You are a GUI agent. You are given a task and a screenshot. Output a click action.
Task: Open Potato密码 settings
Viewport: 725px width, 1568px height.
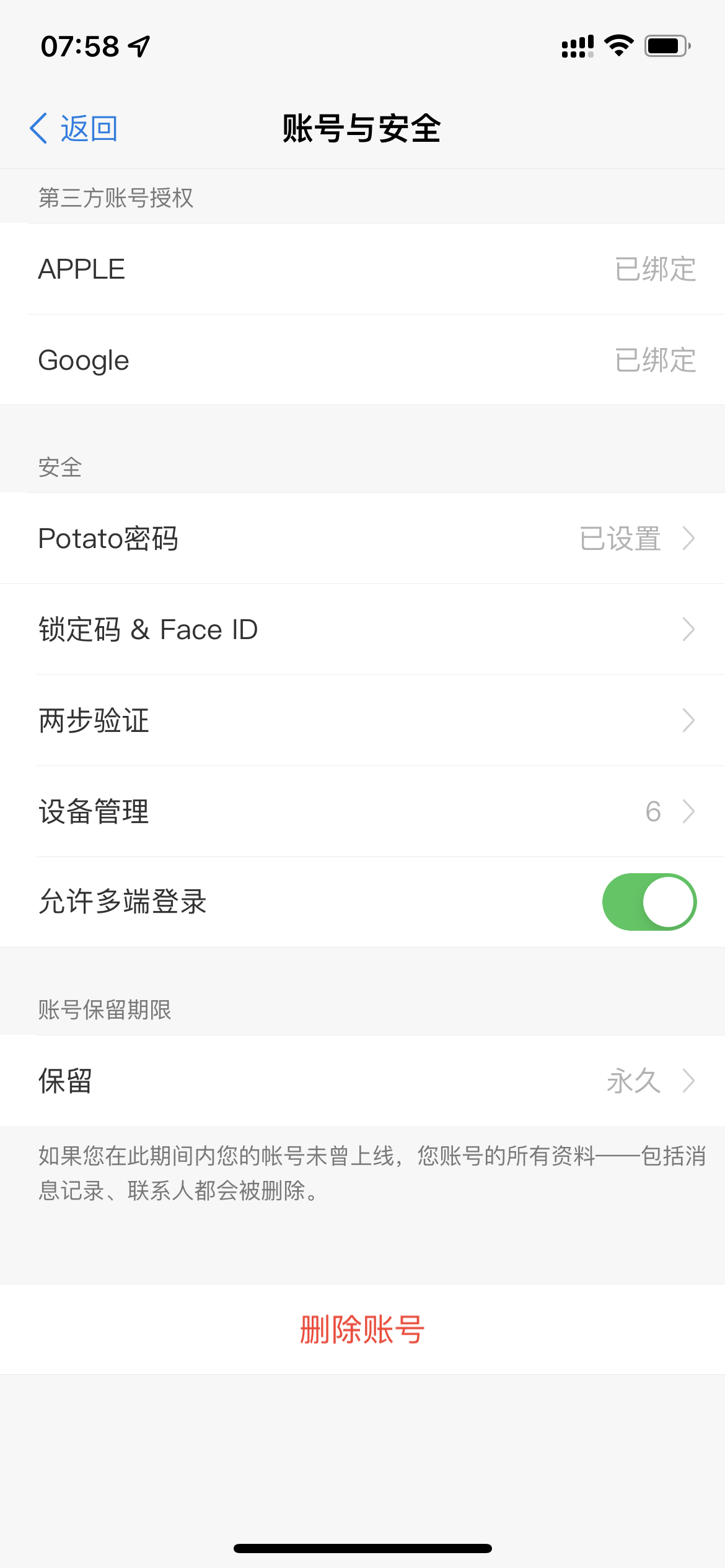362,538
